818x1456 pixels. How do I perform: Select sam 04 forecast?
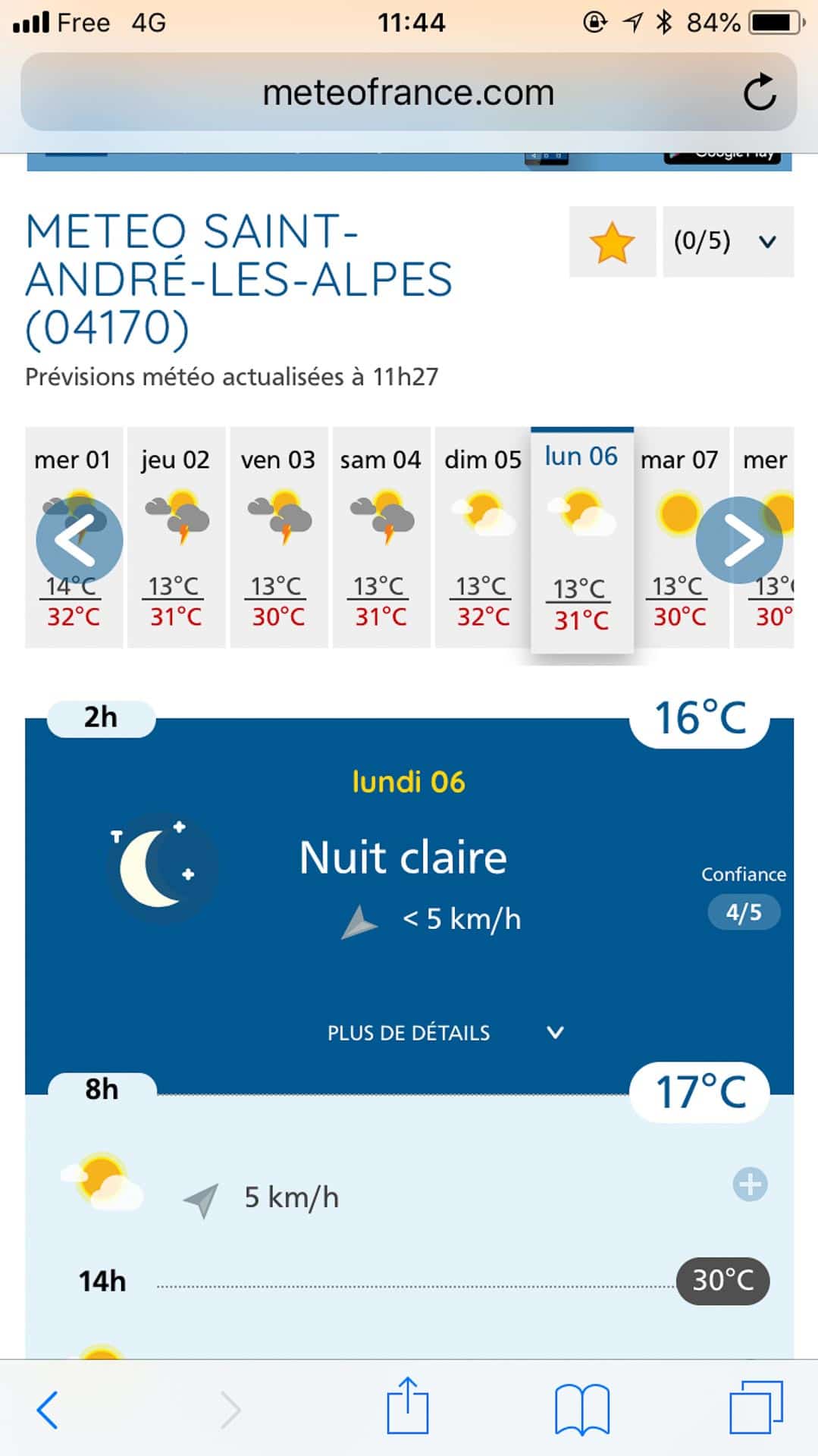coord(381,538)
